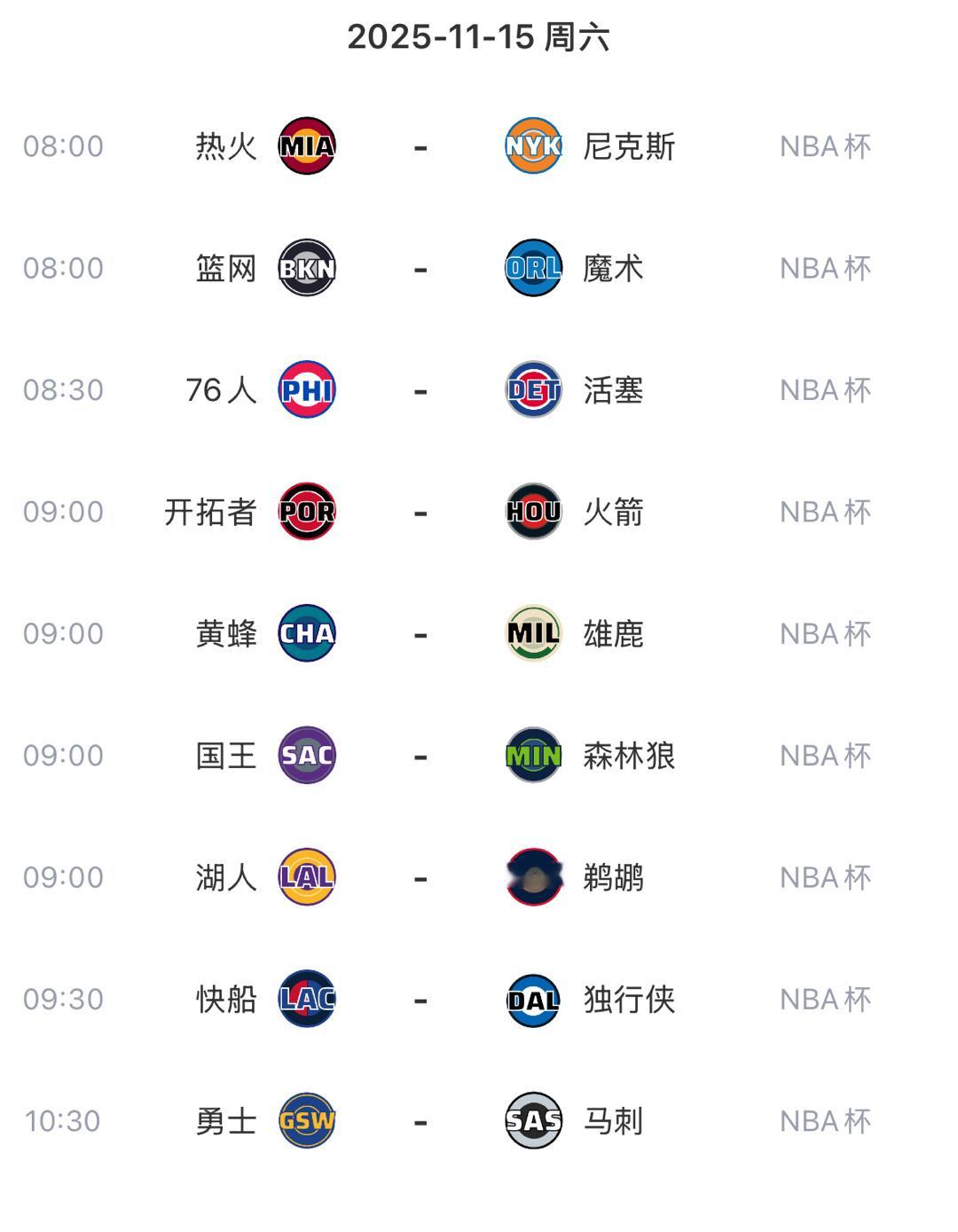The width and height of the screenshot is (958, 1232).
Task: Open the Timberwolves MIN logo
Action: tap(532, 755)
